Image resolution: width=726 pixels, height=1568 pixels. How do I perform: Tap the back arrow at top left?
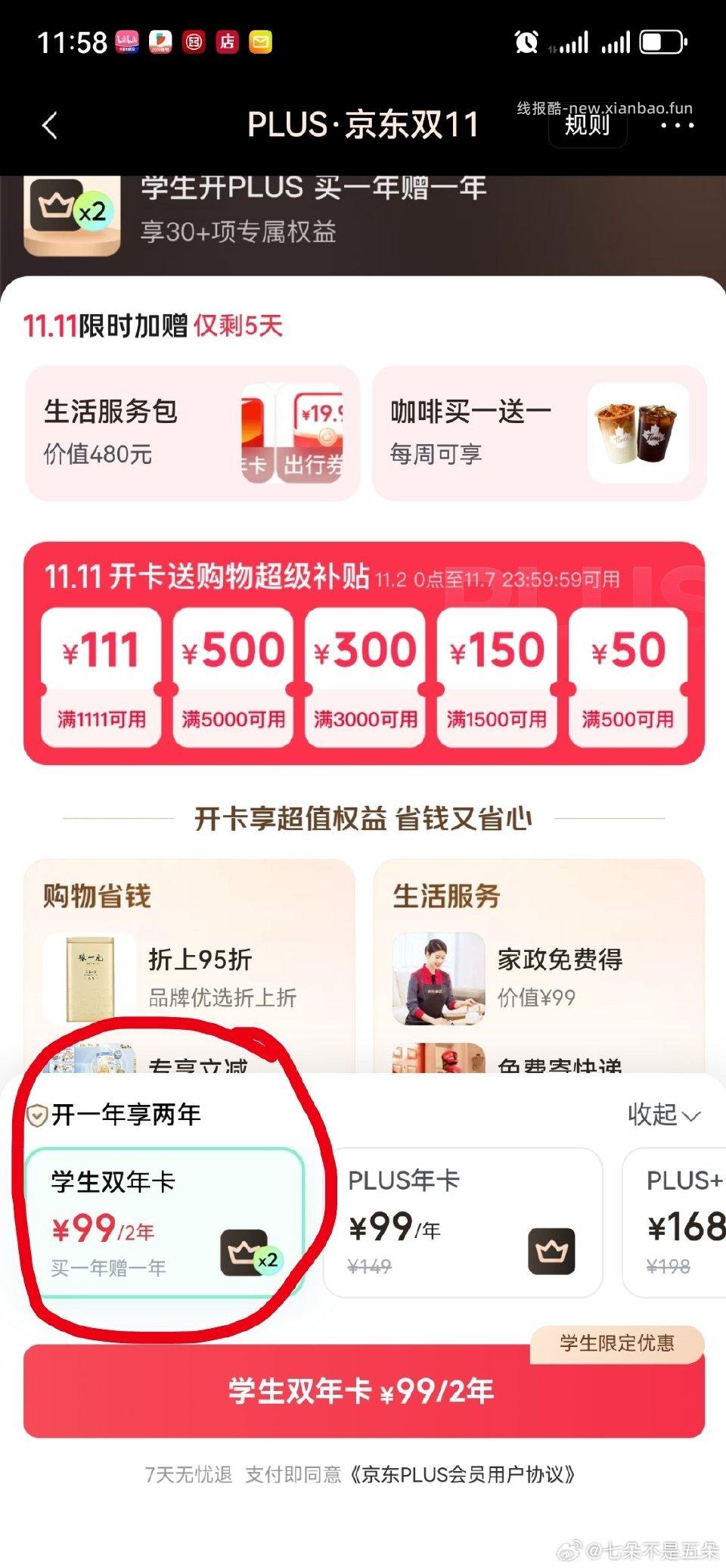click(48, 126)
